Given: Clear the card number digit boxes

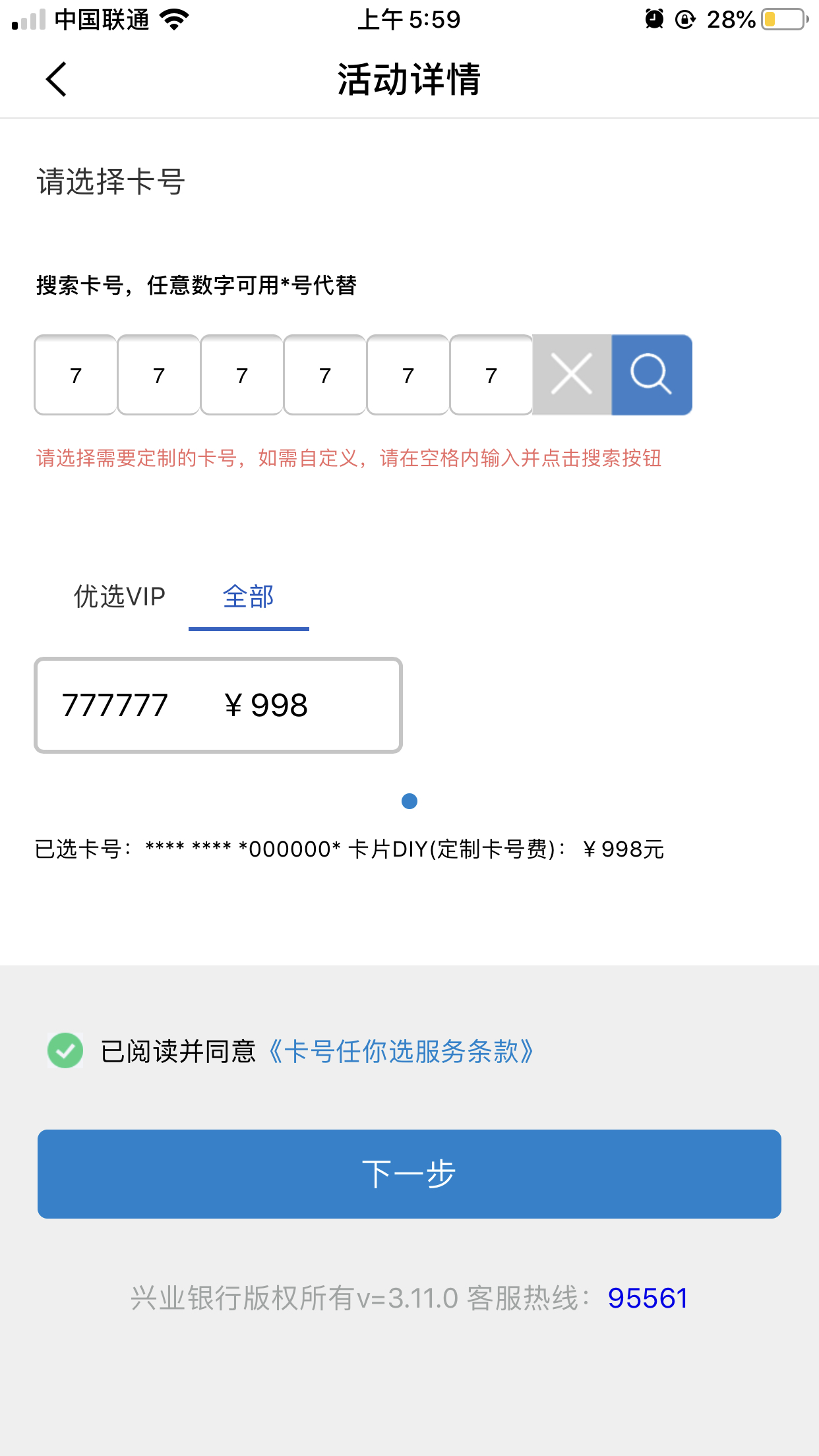Looking at the screenshot, I should tap(572, 375).
